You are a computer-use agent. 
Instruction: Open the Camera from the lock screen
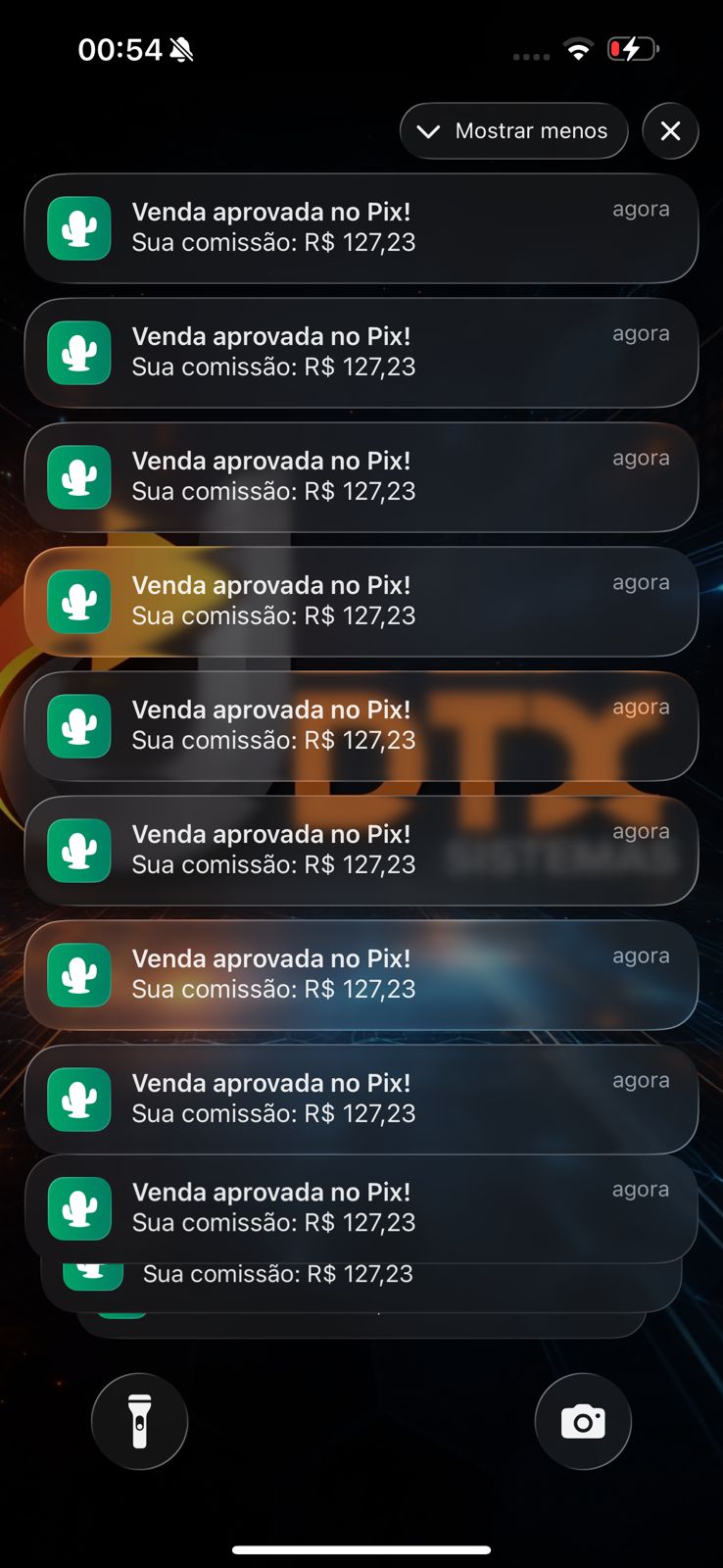pos(583,1422)
